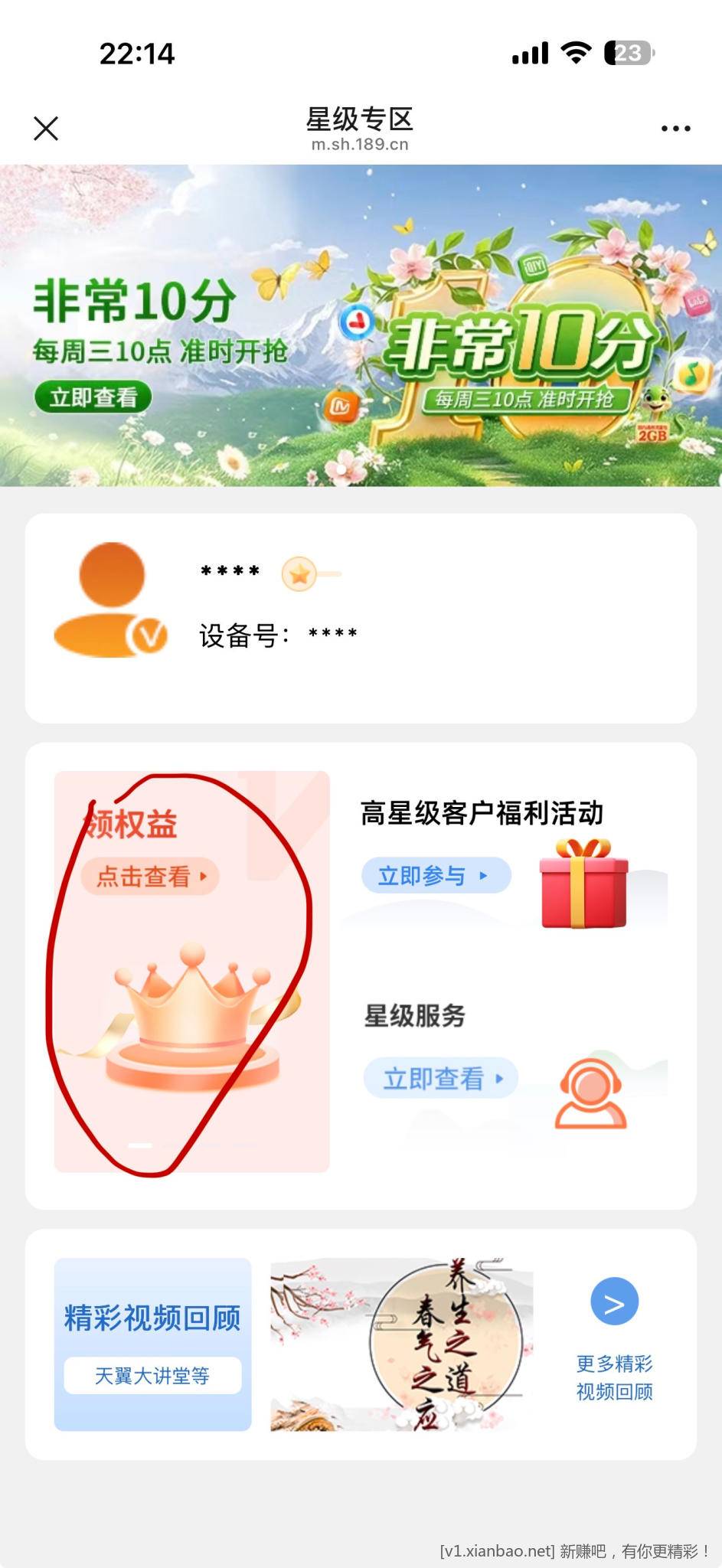Tap 点击查看 in the 领权益 card
Screen dimensions: 722x1568
pyautogui.click(x=150, y=877)
